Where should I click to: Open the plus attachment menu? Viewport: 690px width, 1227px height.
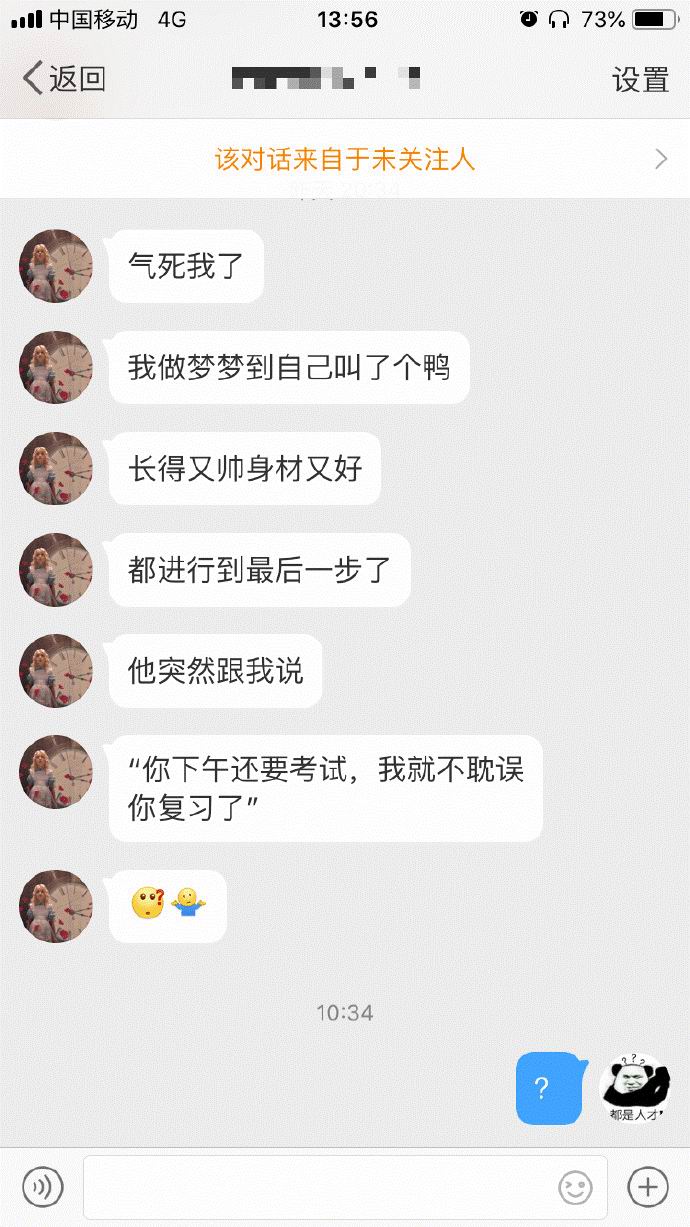click(x=647, y=1187)
